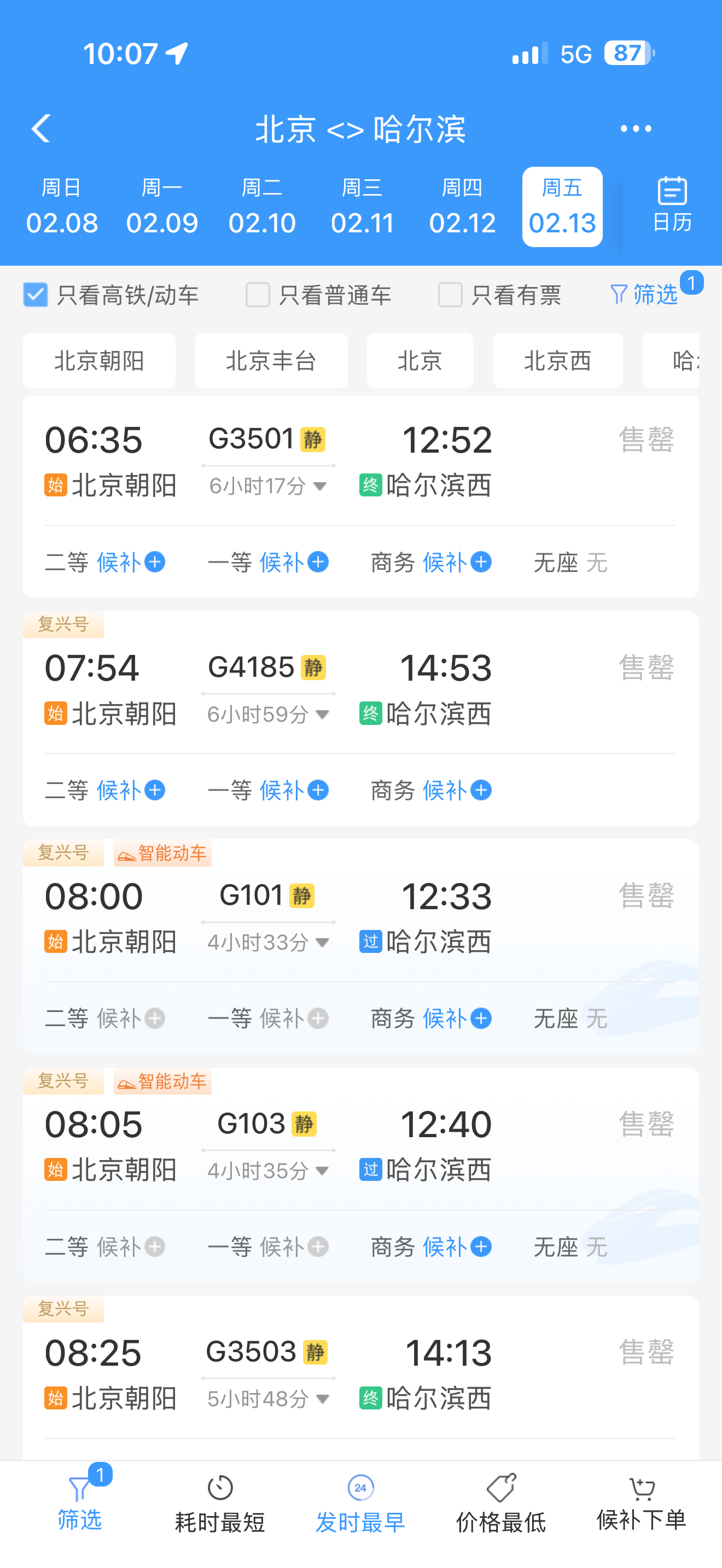Uncheck 只看高铁/动车
This screenshot has width=722, height=1568.
click(36, 295)
